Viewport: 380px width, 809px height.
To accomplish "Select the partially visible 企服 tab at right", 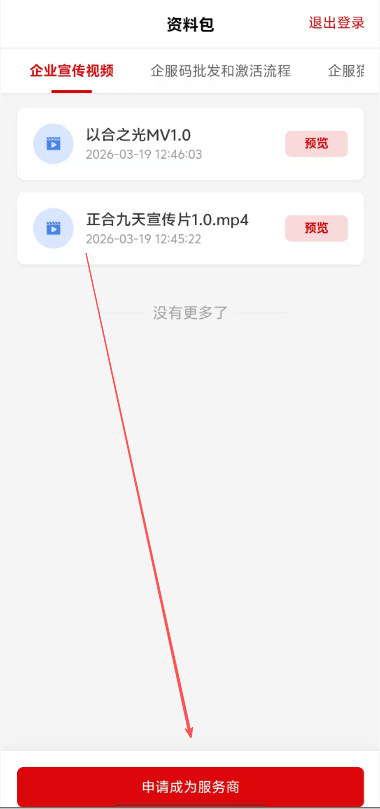I will coord(346,71).
